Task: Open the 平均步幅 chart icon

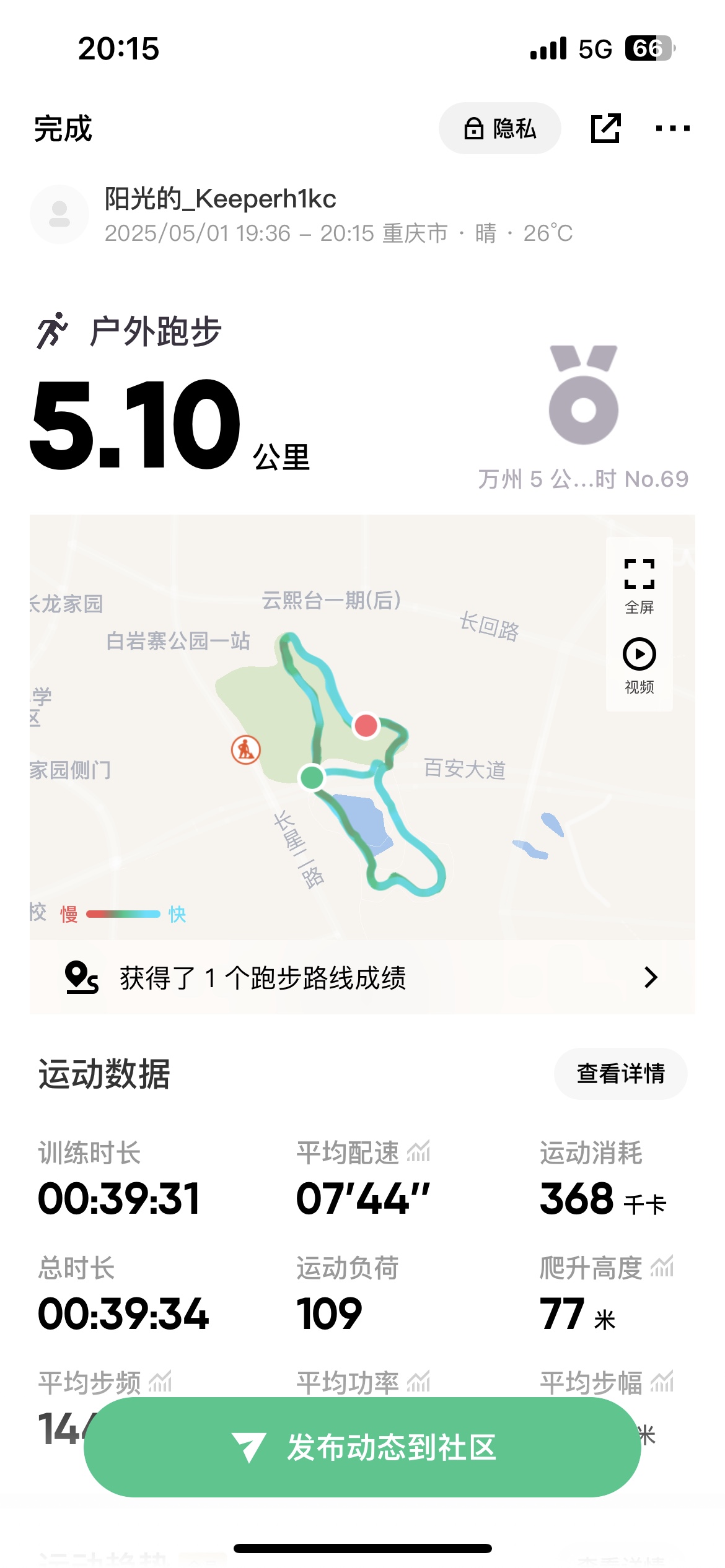Action: coord(662,1381)
